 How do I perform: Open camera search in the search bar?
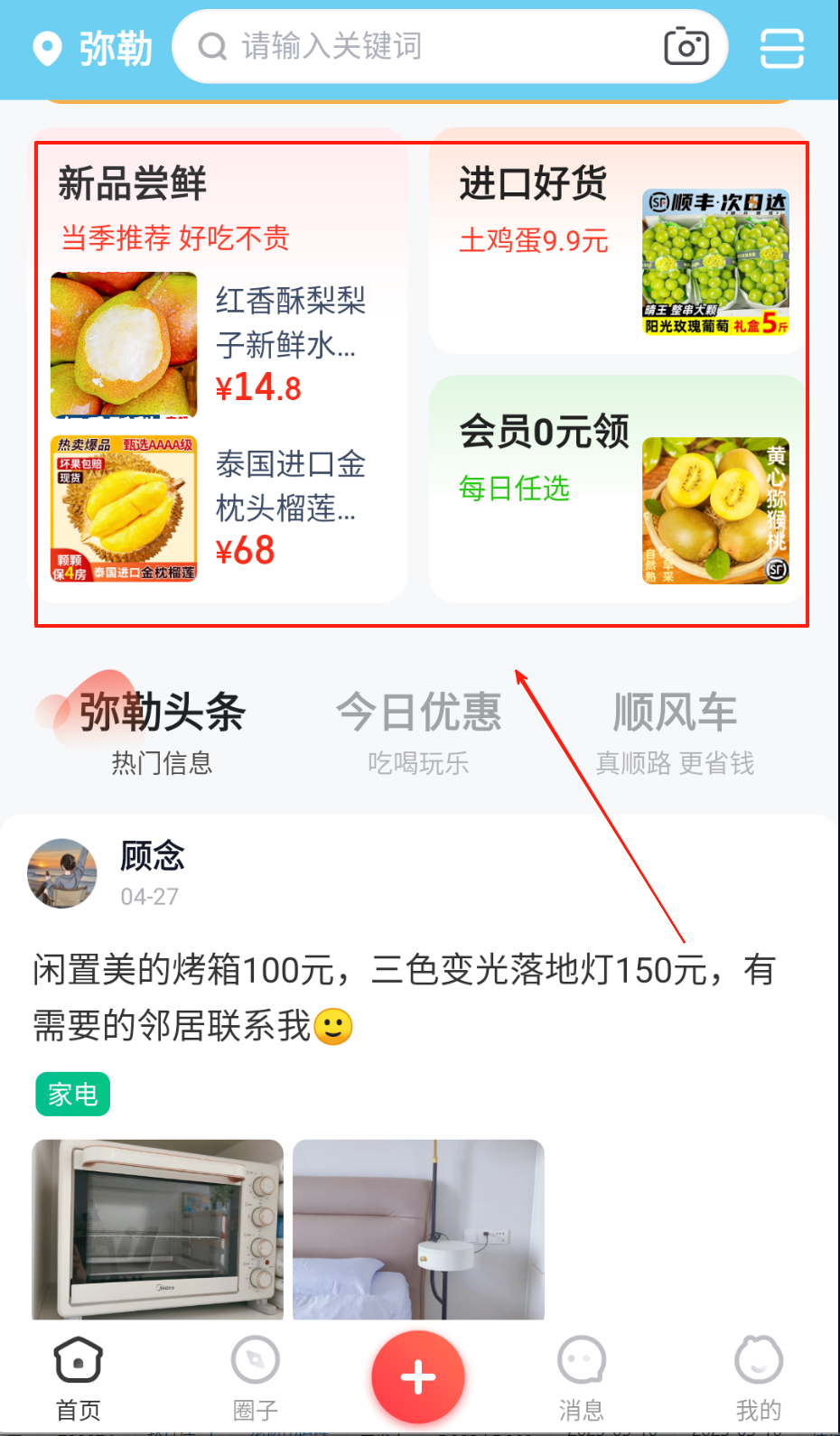pos(686,47)
